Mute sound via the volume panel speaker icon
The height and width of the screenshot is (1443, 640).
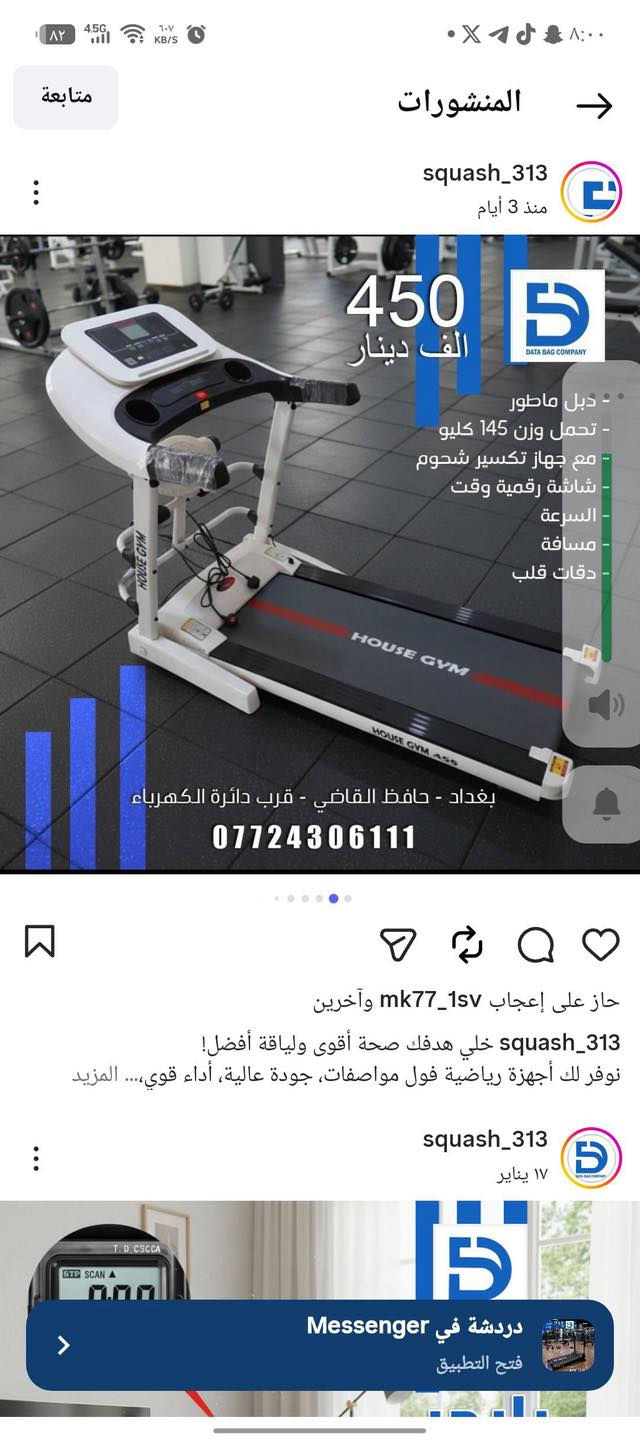(606, 705)
